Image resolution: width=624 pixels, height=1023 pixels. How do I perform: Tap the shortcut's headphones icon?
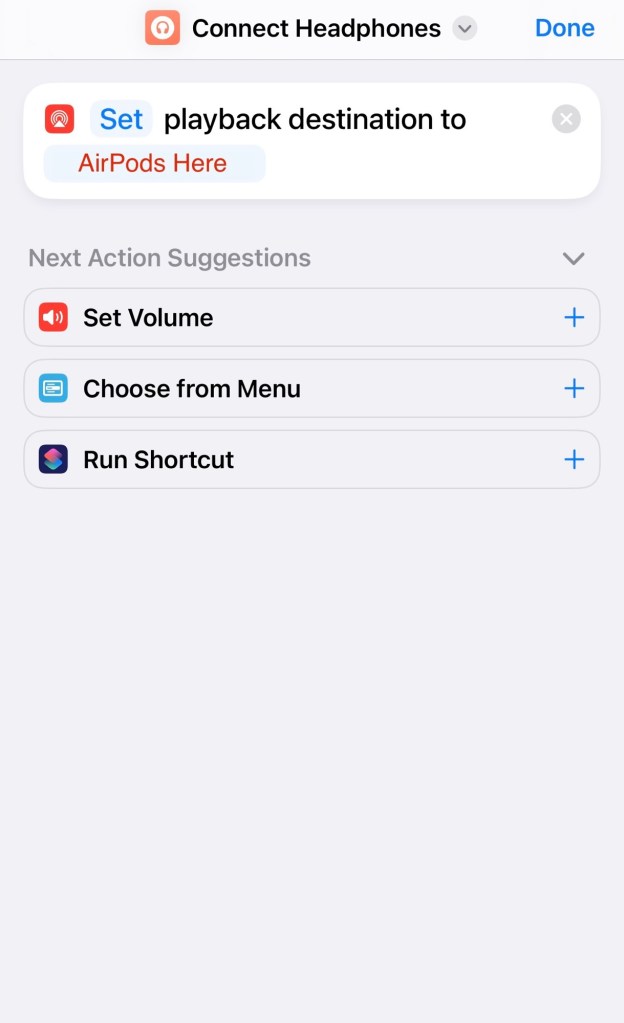[162, 28]
